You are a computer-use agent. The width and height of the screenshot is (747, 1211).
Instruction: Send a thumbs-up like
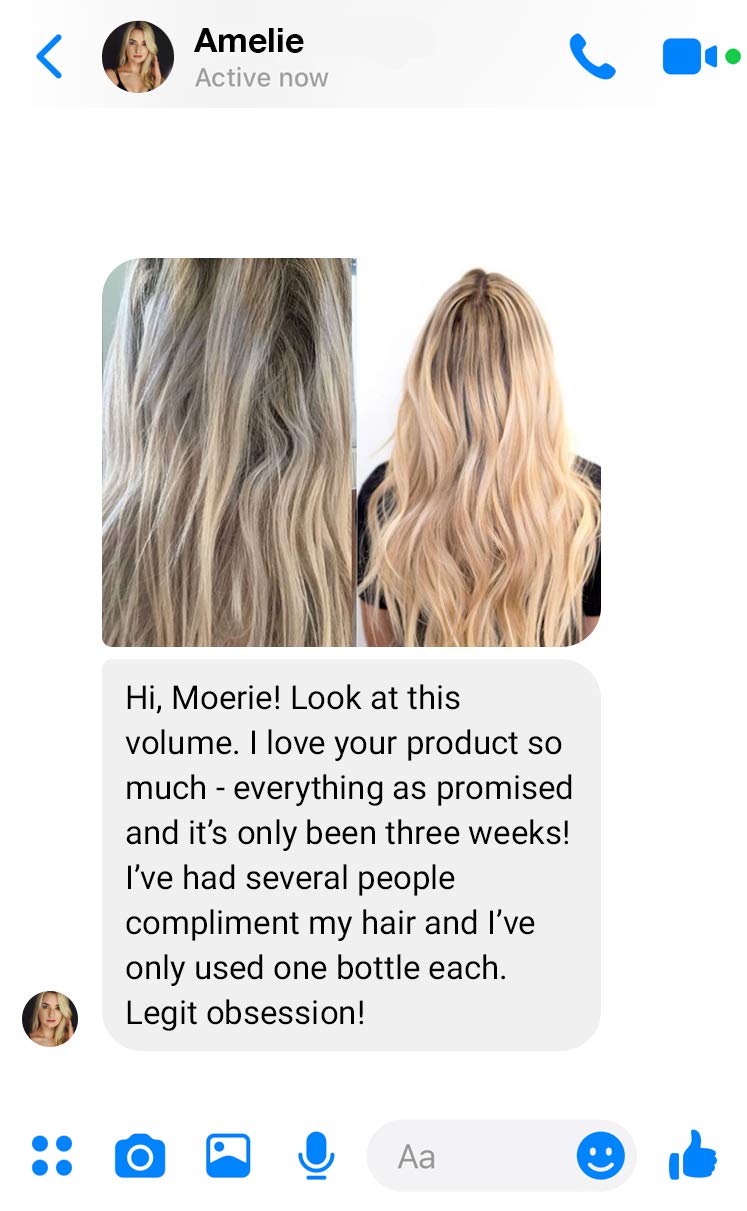[693, 1155]
